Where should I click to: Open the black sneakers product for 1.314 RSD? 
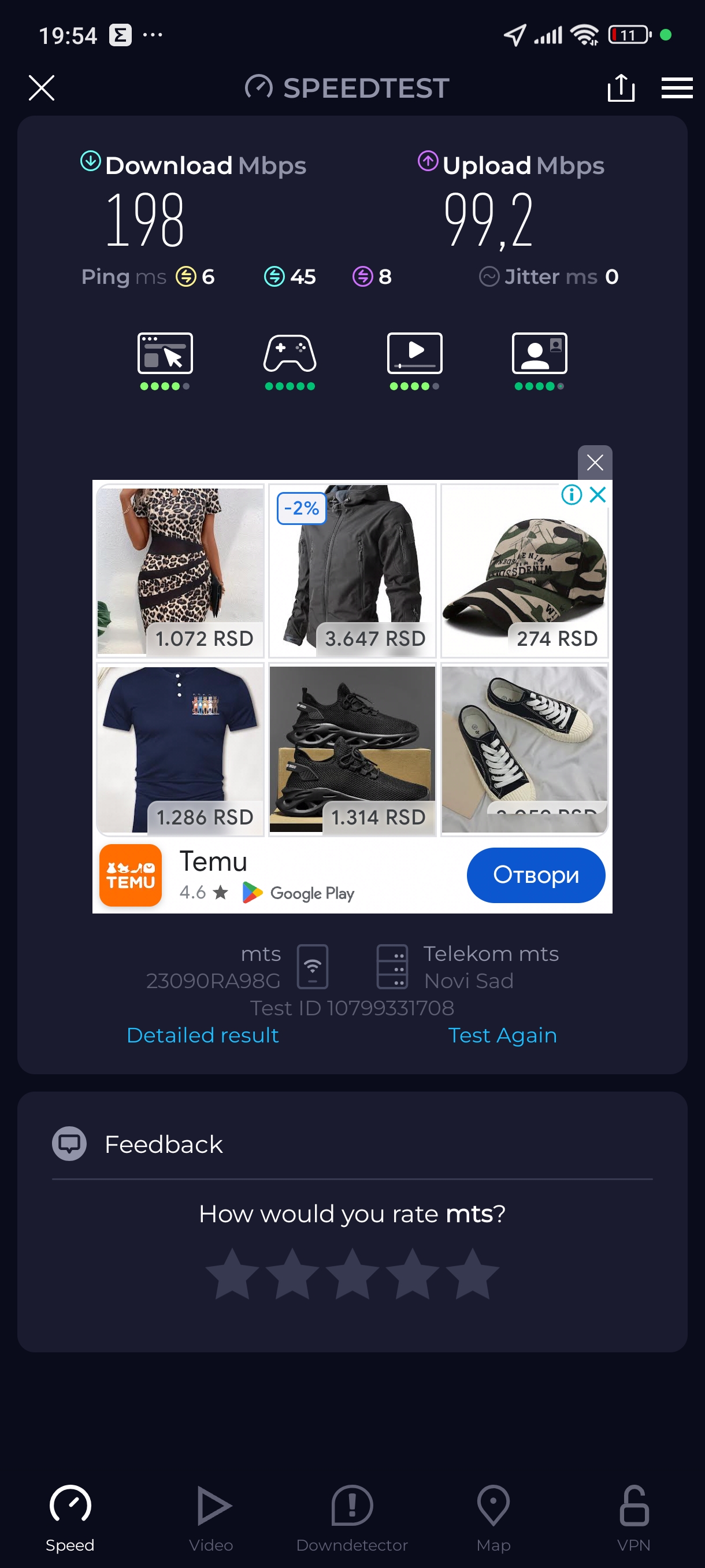pos(352,749)
